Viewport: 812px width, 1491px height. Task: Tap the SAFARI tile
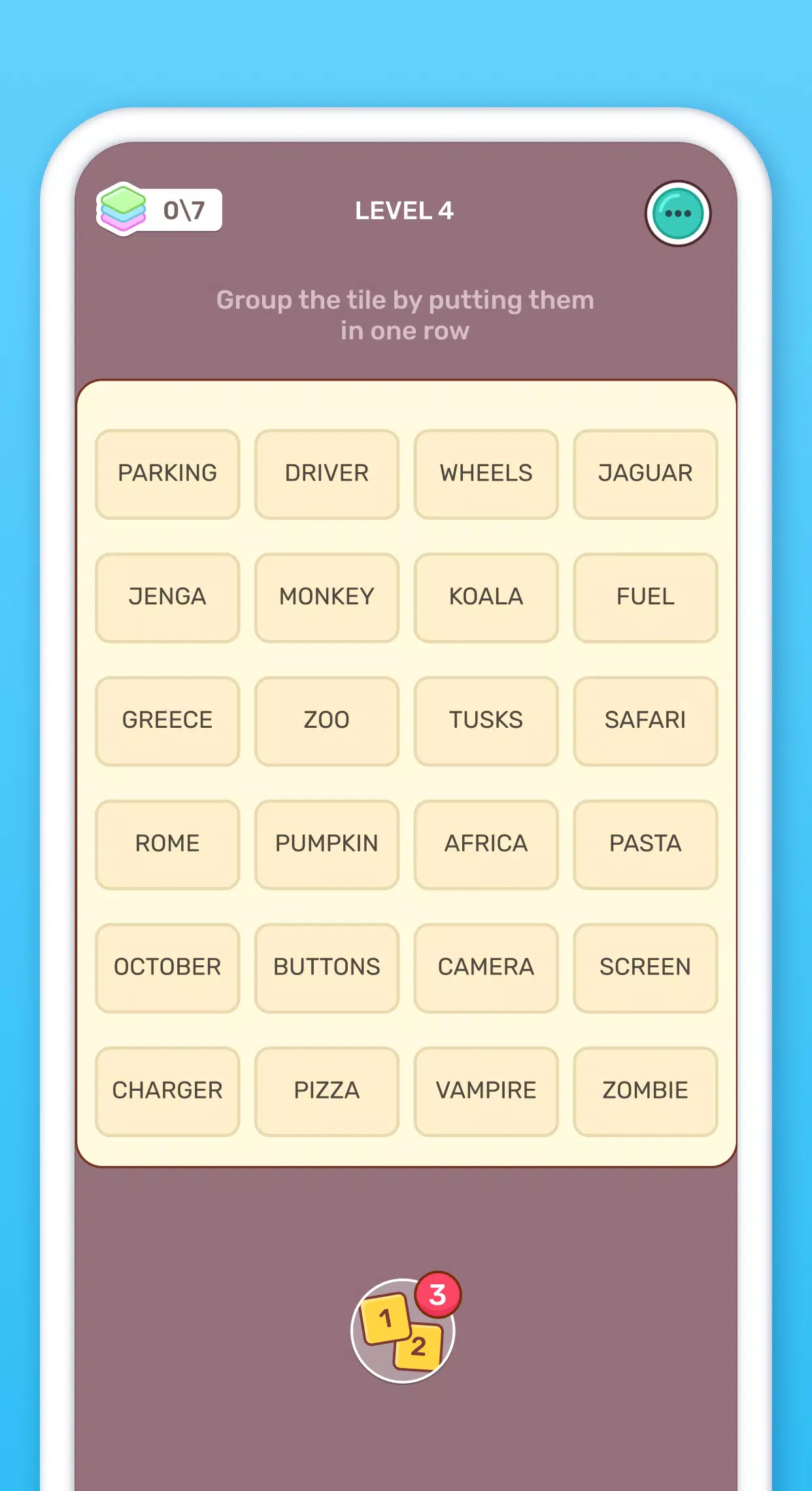tap(645, 719)
